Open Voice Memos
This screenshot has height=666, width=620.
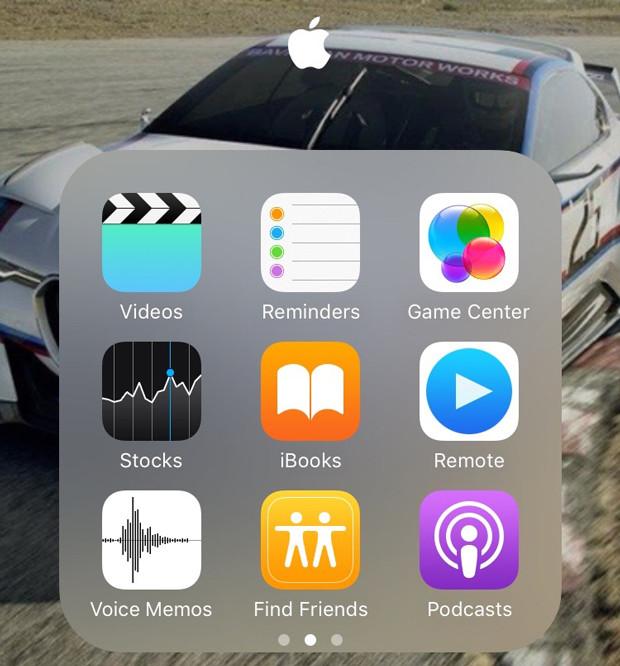[x=151, y=540]
